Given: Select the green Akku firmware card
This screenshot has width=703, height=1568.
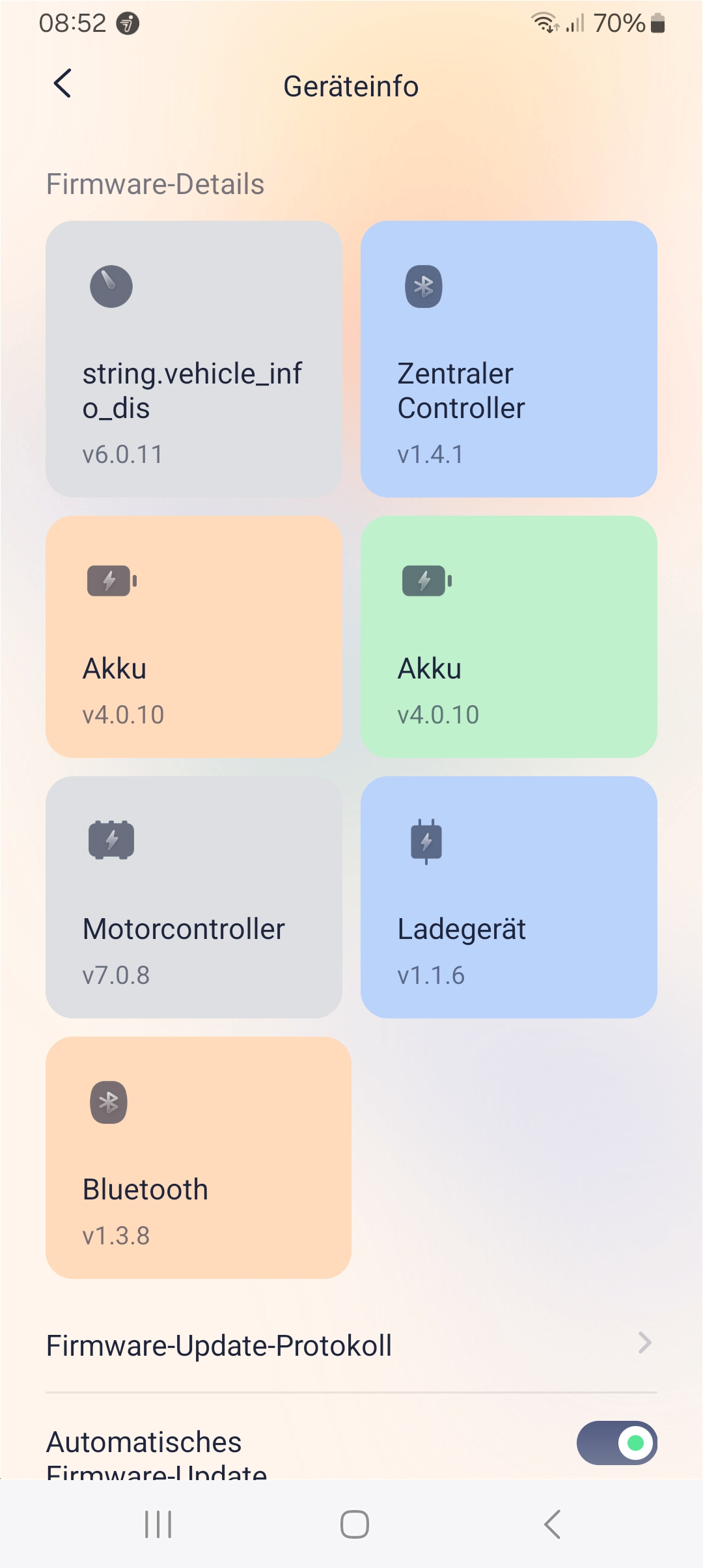Looking at the screenshot, I should point(508,636).
